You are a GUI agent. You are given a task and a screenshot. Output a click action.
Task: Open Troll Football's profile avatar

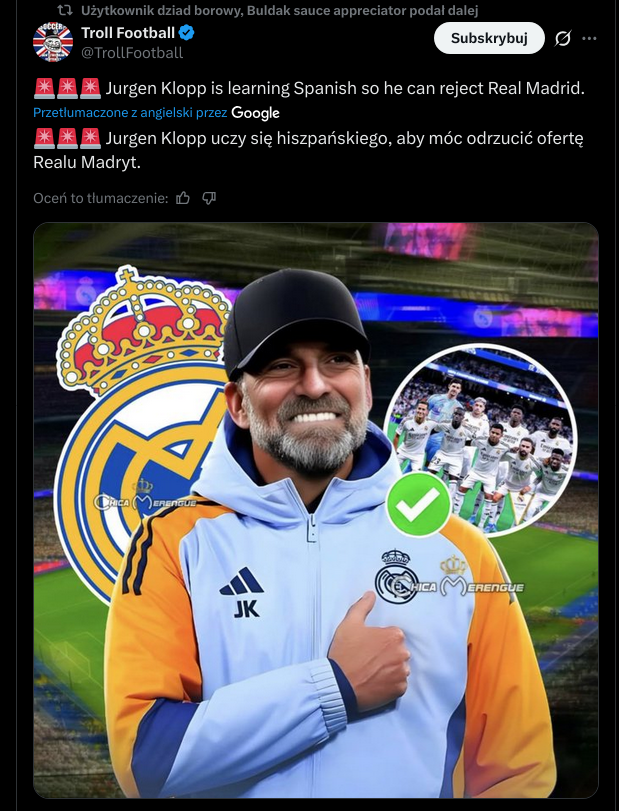point(53,42)
